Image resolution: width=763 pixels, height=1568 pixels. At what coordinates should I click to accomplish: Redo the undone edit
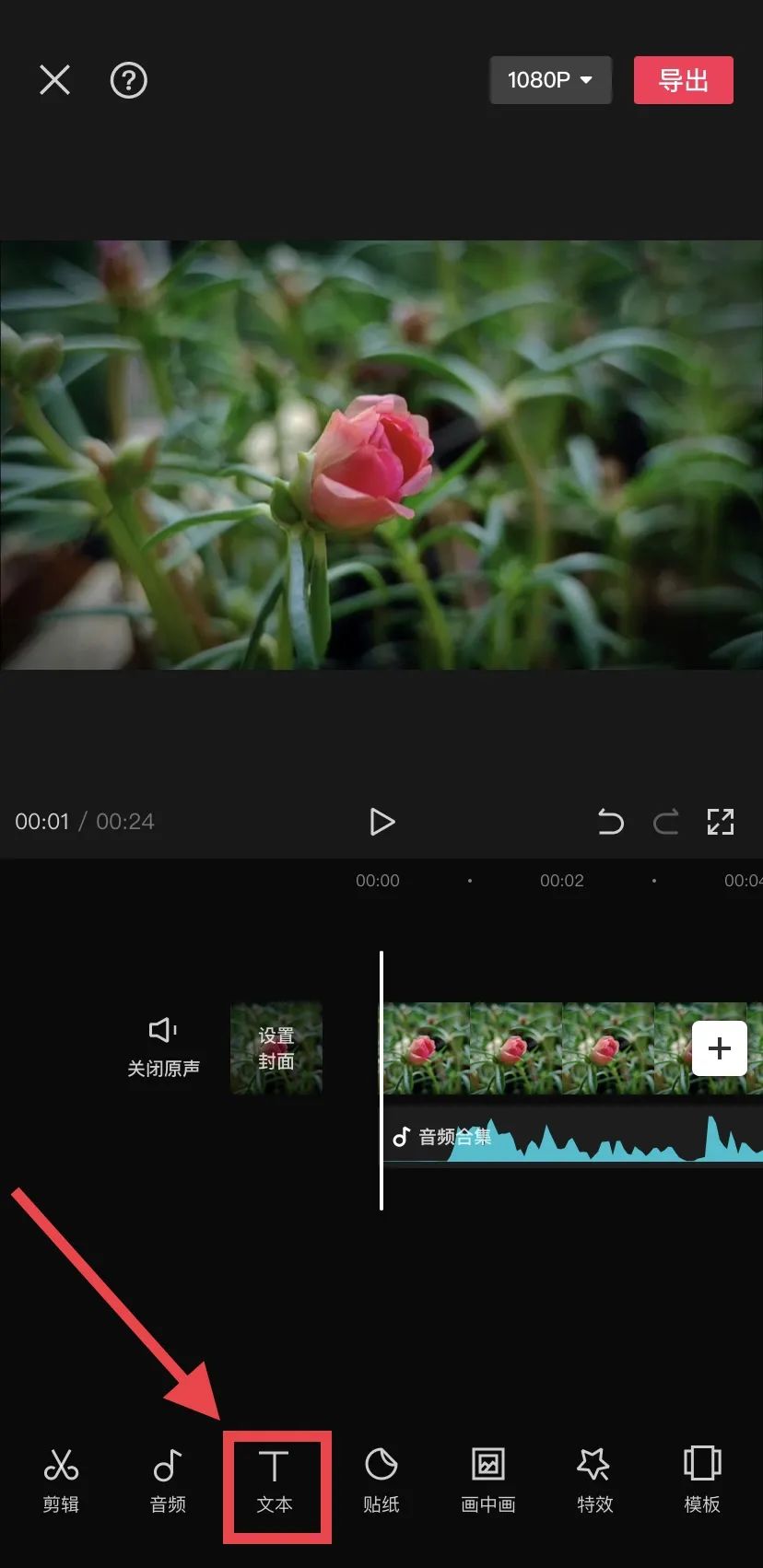666,822
